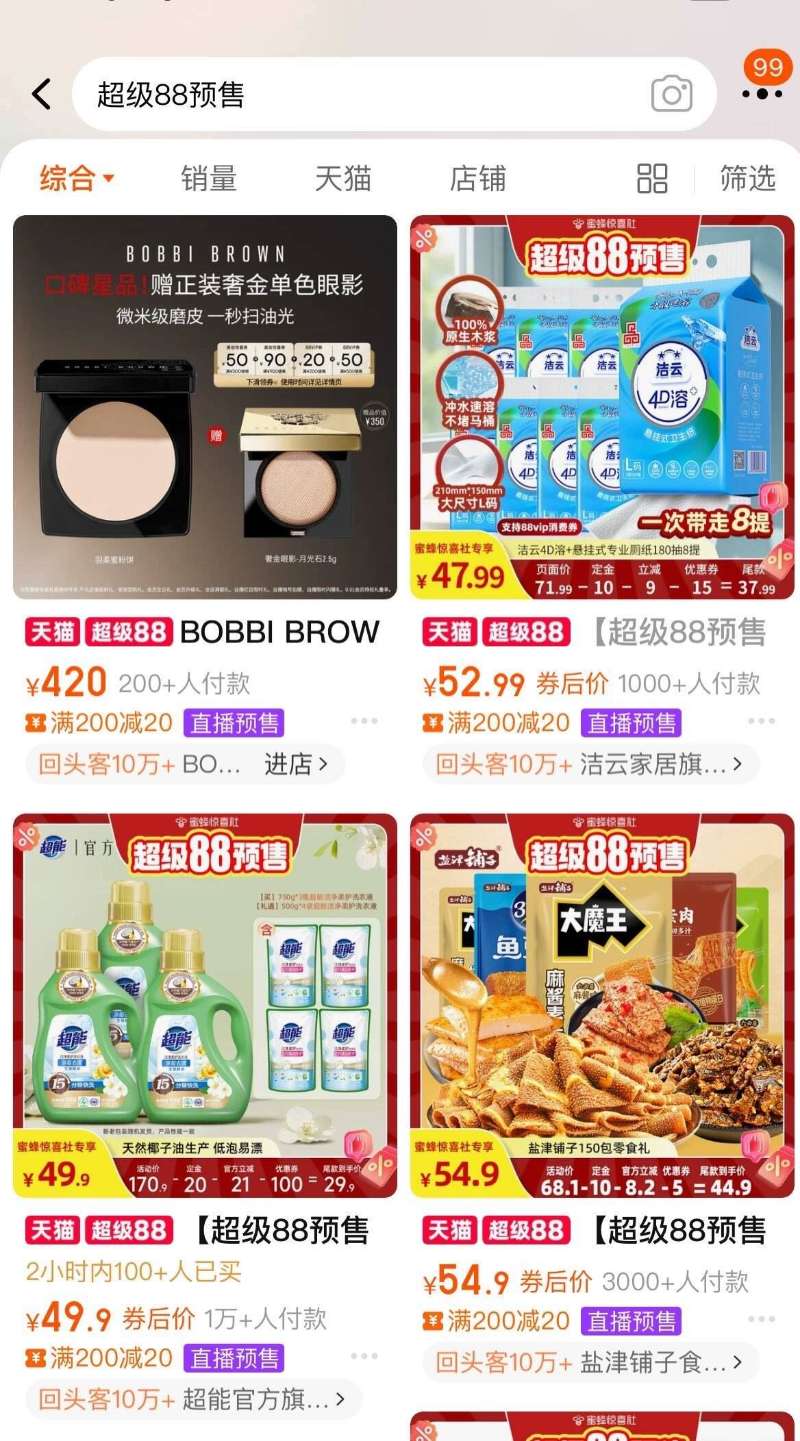Tap the three-dot menu on BOBBI BROWN product

362,722
